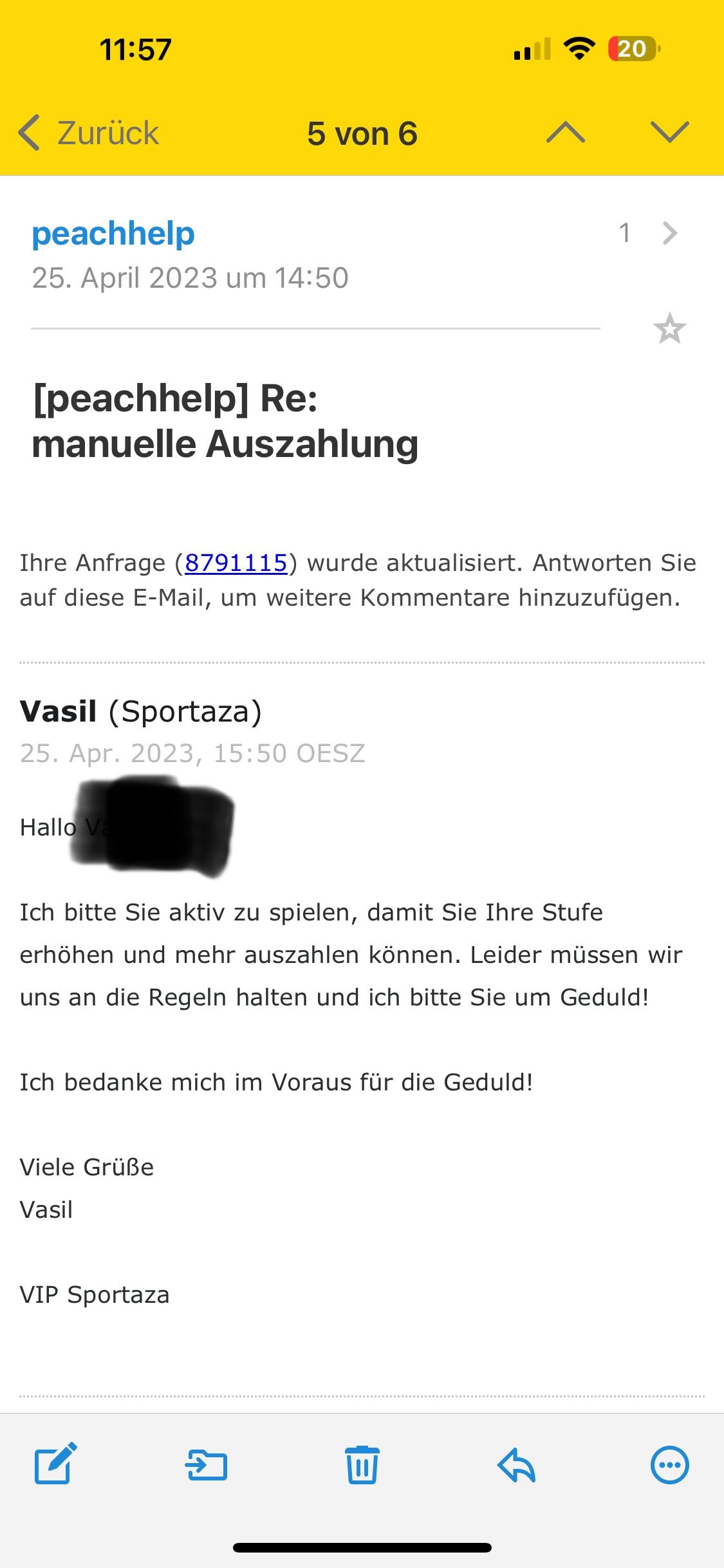
Task: Jump to the next email with the down arrow
Action: [x=669, y=133]
